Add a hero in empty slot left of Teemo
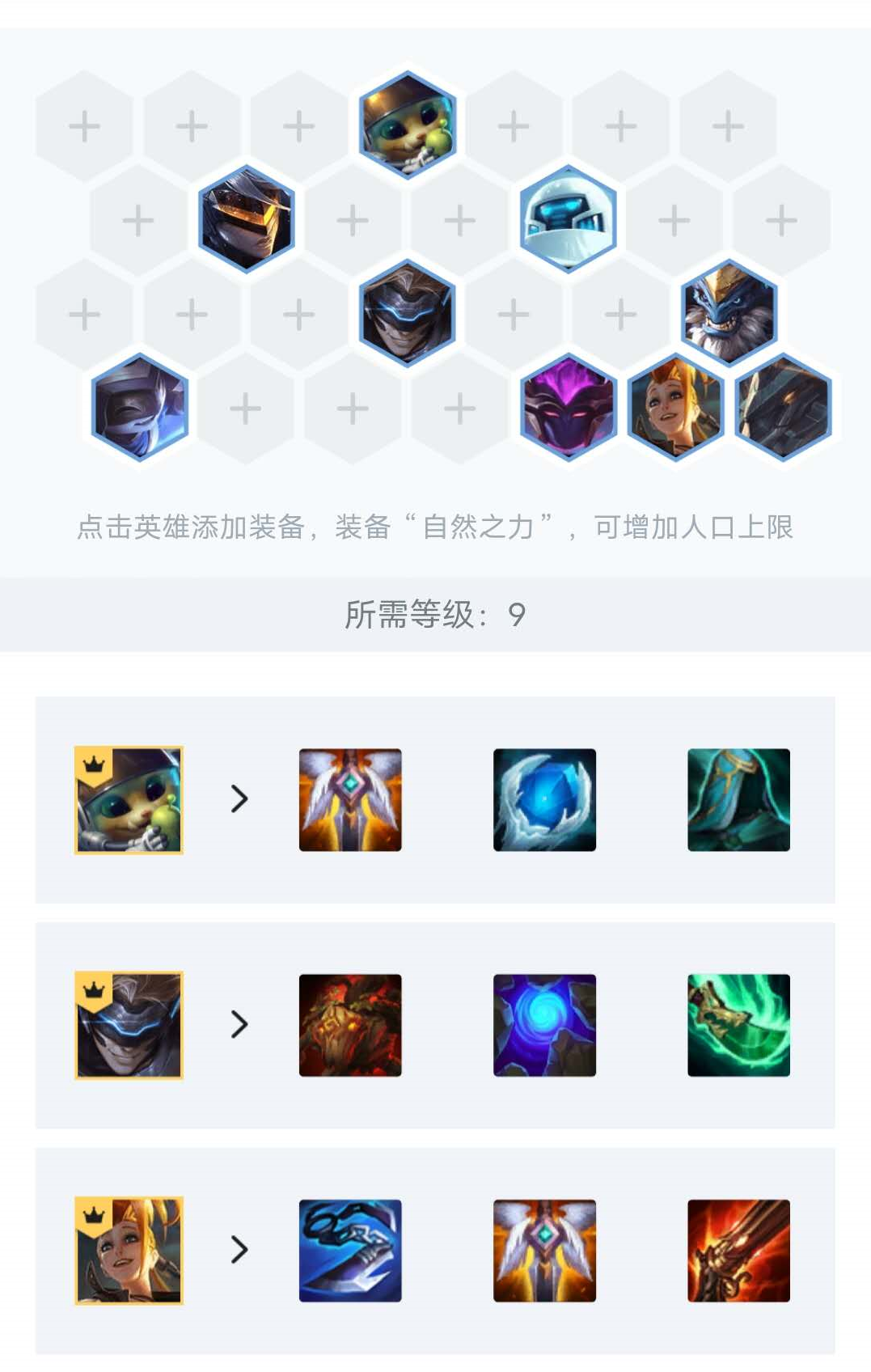The width and height of the screenshot is (871, 1372). coord(299,125)
